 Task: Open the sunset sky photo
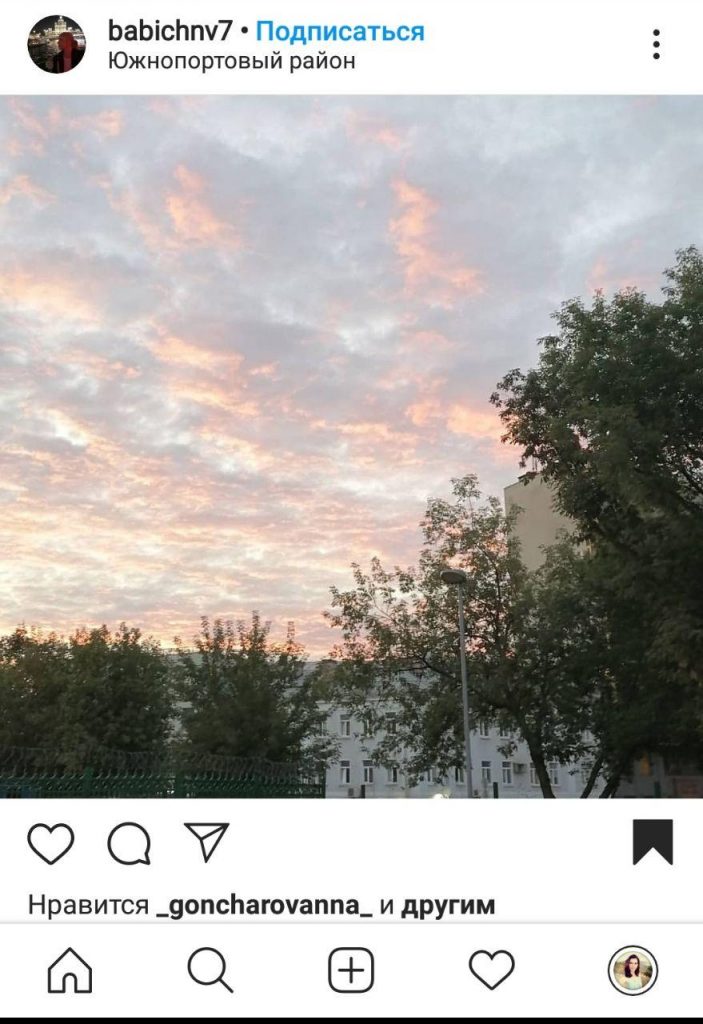pos(351,446)
